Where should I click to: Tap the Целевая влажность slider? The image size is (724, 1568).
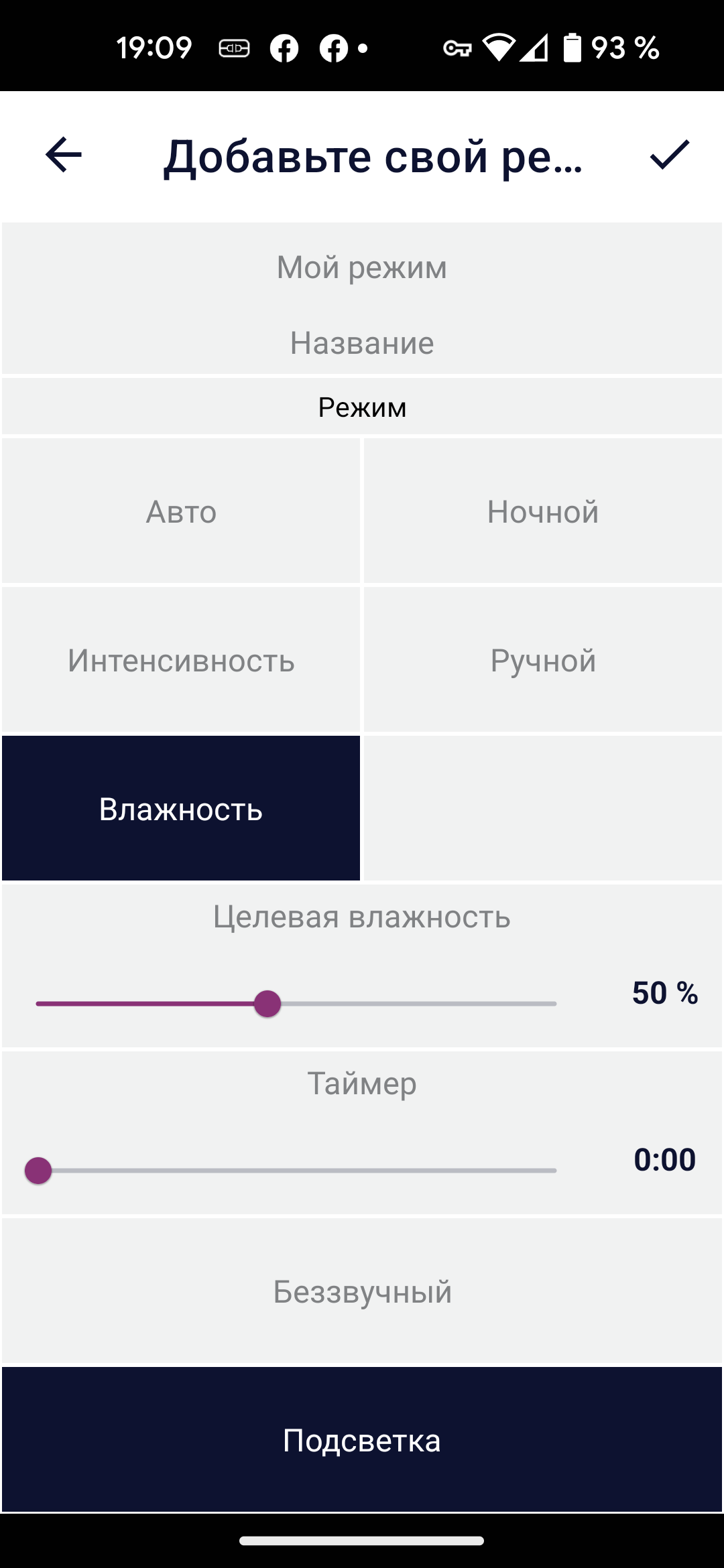point(296,1004)
